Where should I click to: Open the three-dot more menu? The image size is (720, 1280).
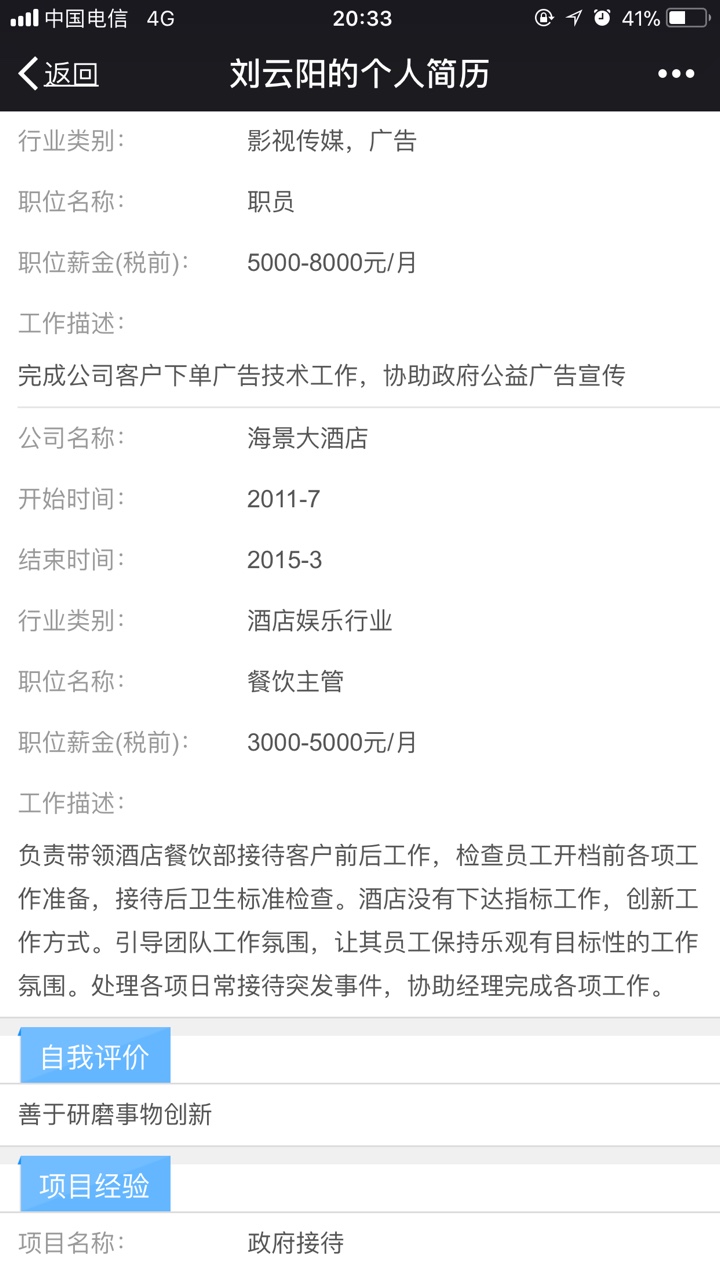click(x=675, y=74)
